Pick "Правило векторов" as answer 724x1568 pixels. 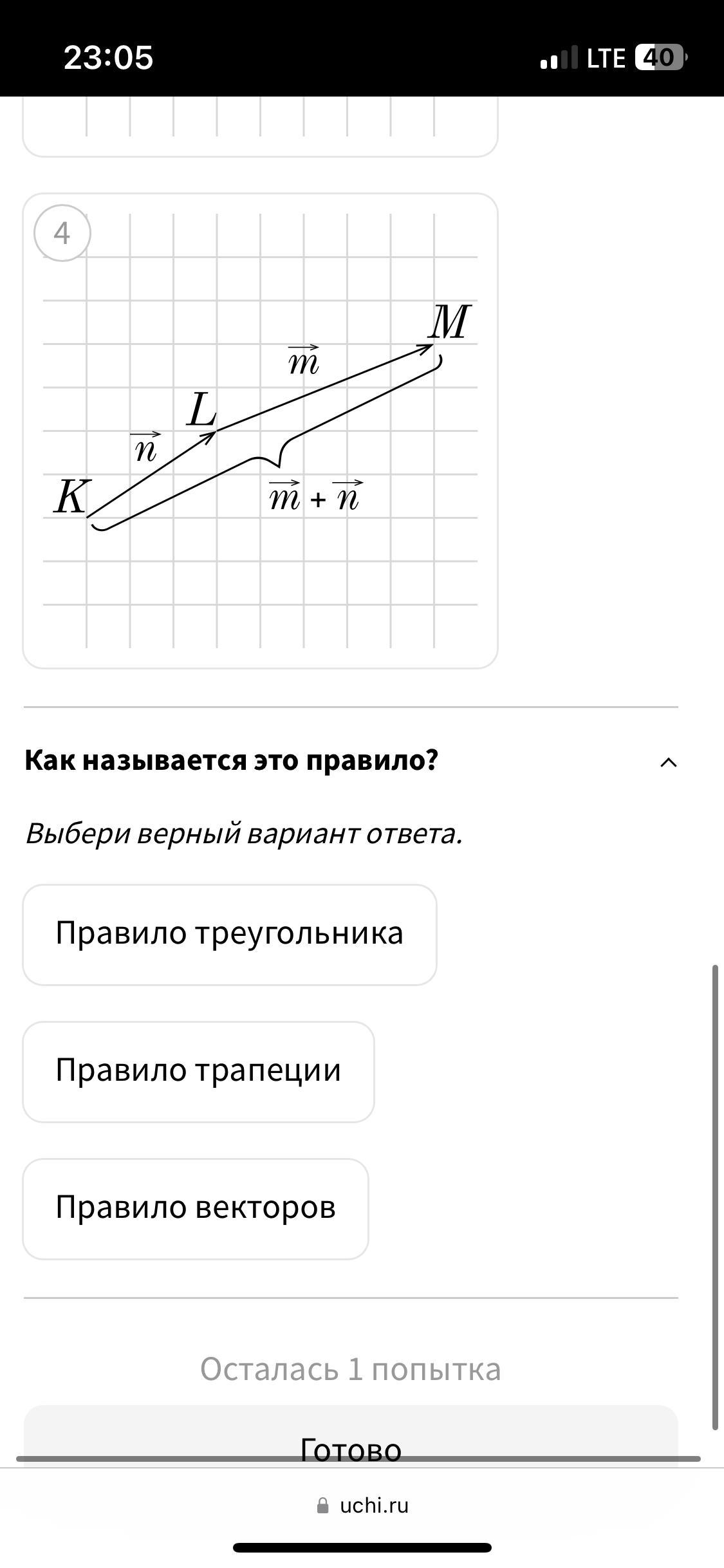point(196,1209)
